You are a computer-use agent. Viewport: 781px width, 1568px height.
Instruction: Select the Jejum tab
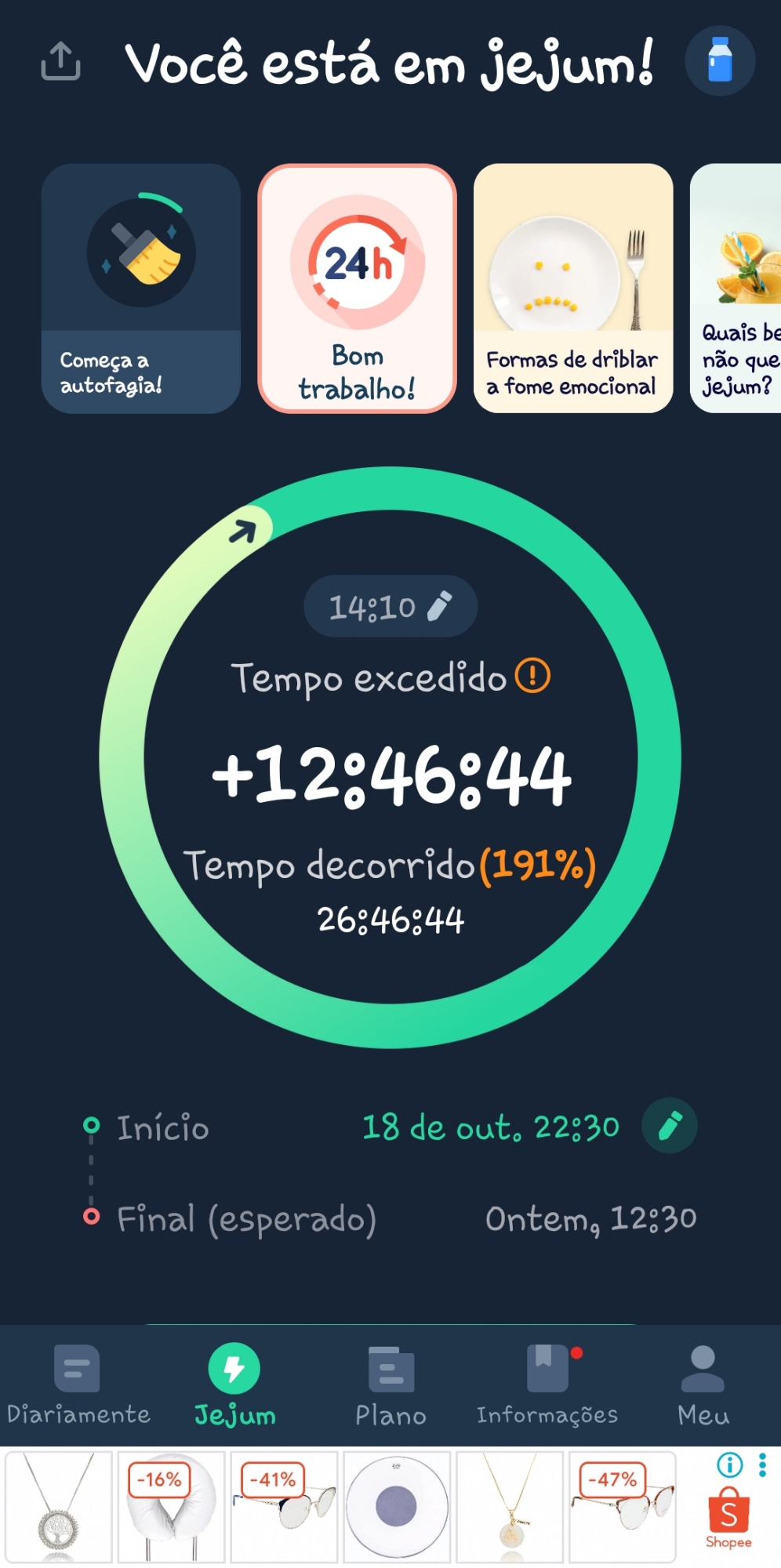tap(234, 1385)
